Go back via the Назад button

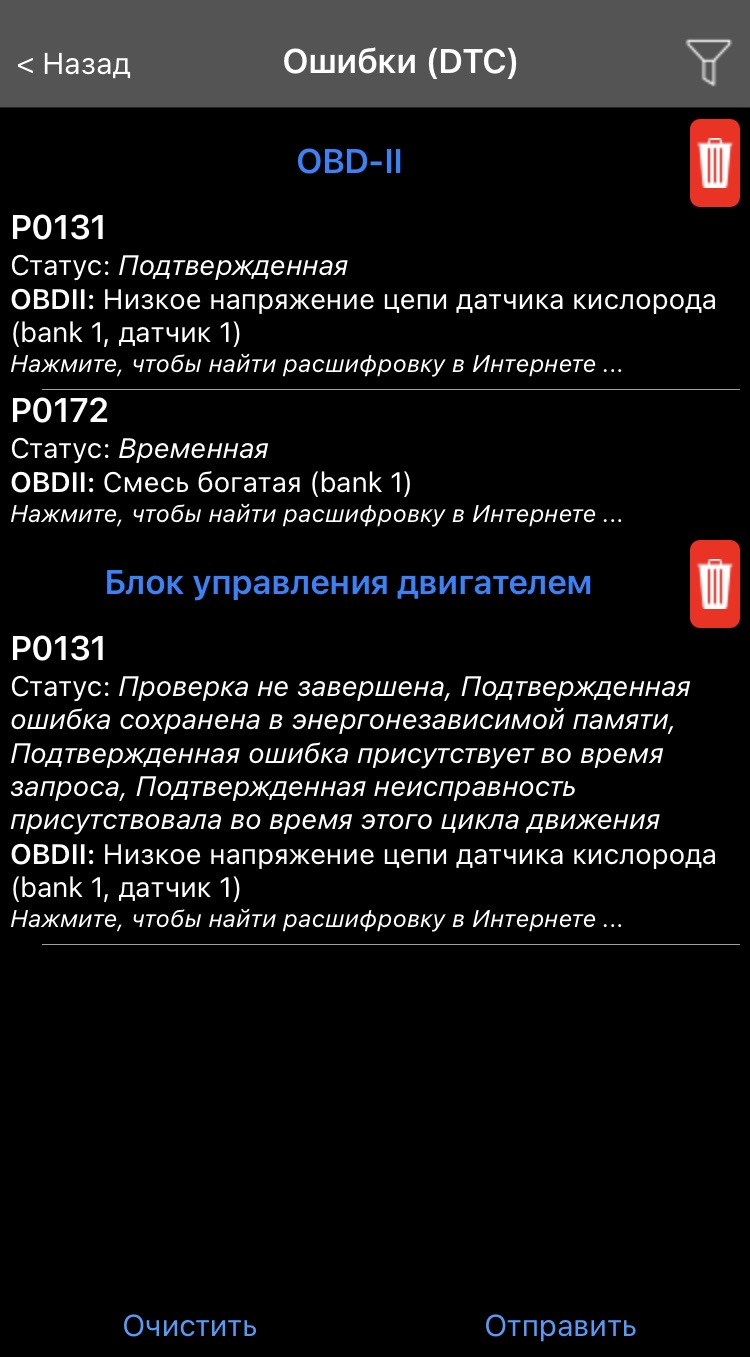[74, 64]
